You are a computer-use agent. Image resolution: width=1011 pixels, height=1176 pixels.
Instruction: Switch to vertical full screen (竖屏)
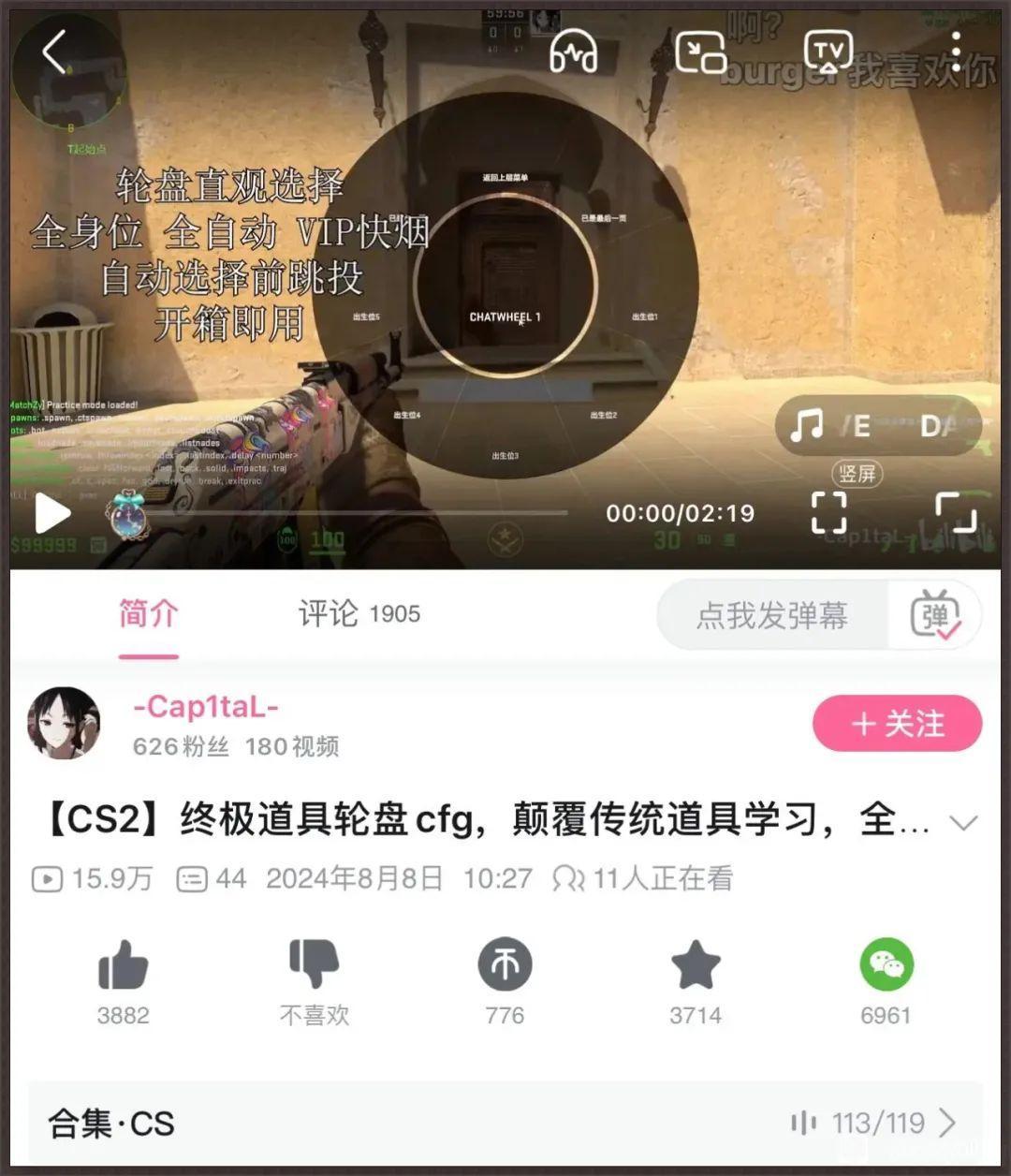[x=828, y=511]
